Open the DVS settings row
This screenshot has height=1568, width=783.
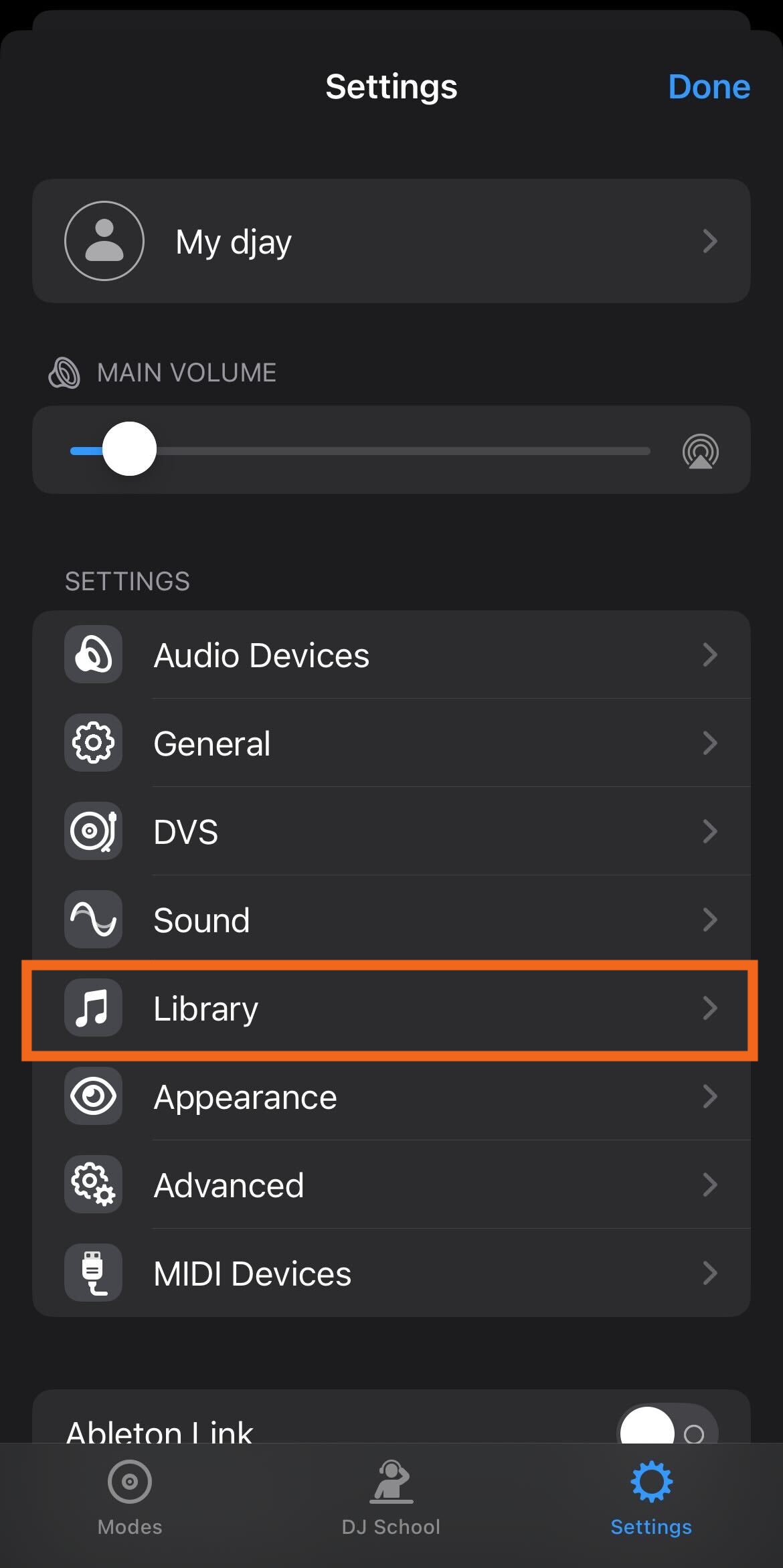point(391,831)
